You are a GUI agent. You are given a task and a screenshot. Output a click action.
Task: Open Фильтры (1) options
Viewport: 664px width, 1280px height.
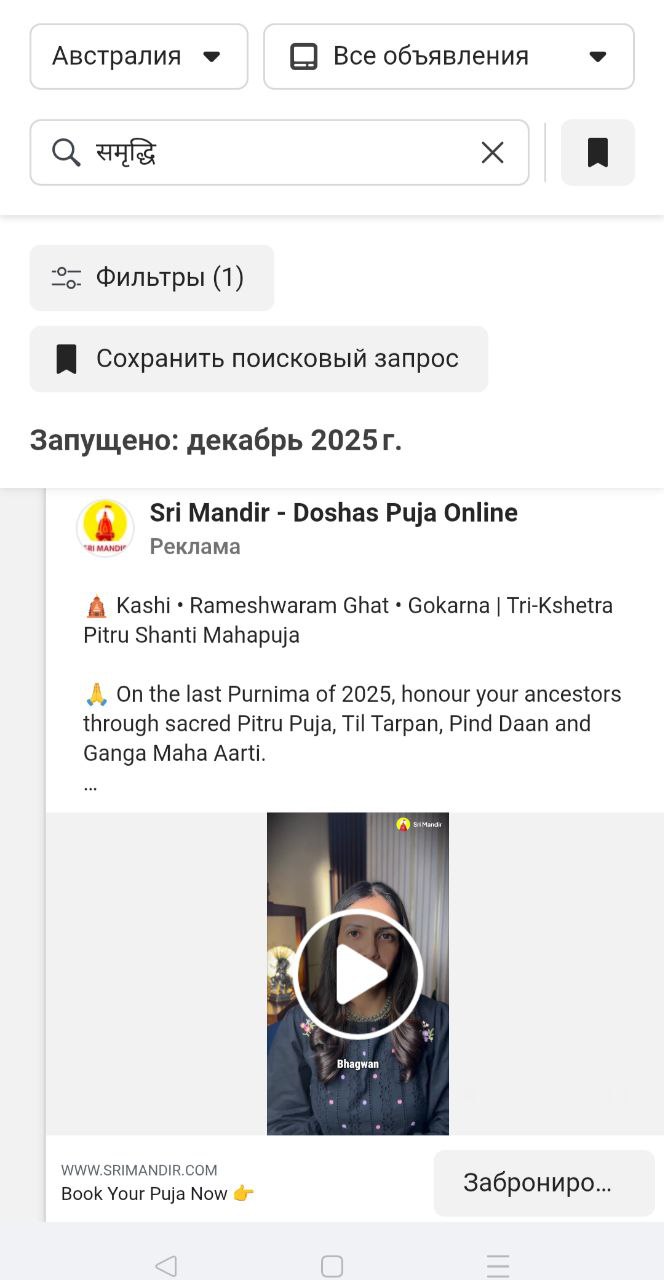pyautogui.click(x=151, y=278)
